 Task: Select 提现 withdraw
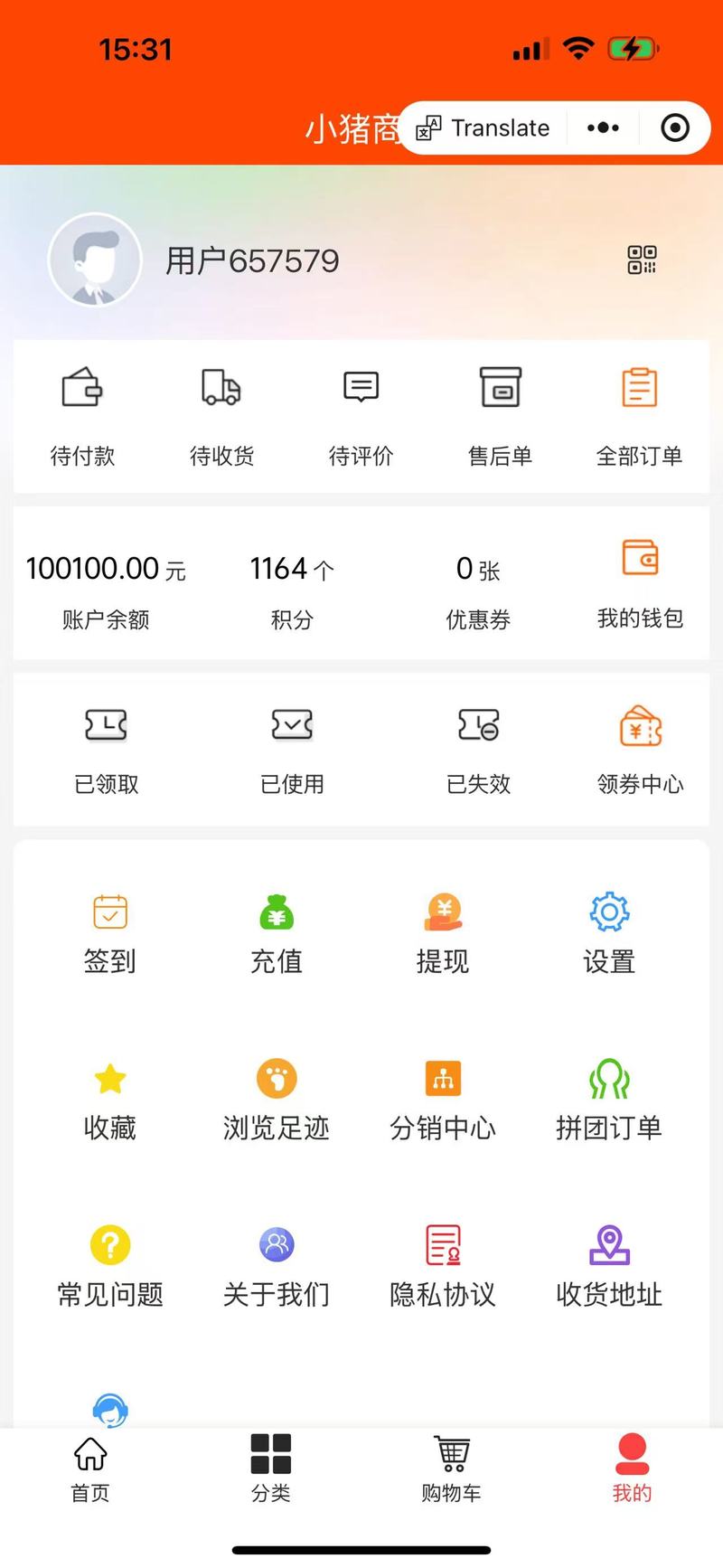tap(443, 935)
